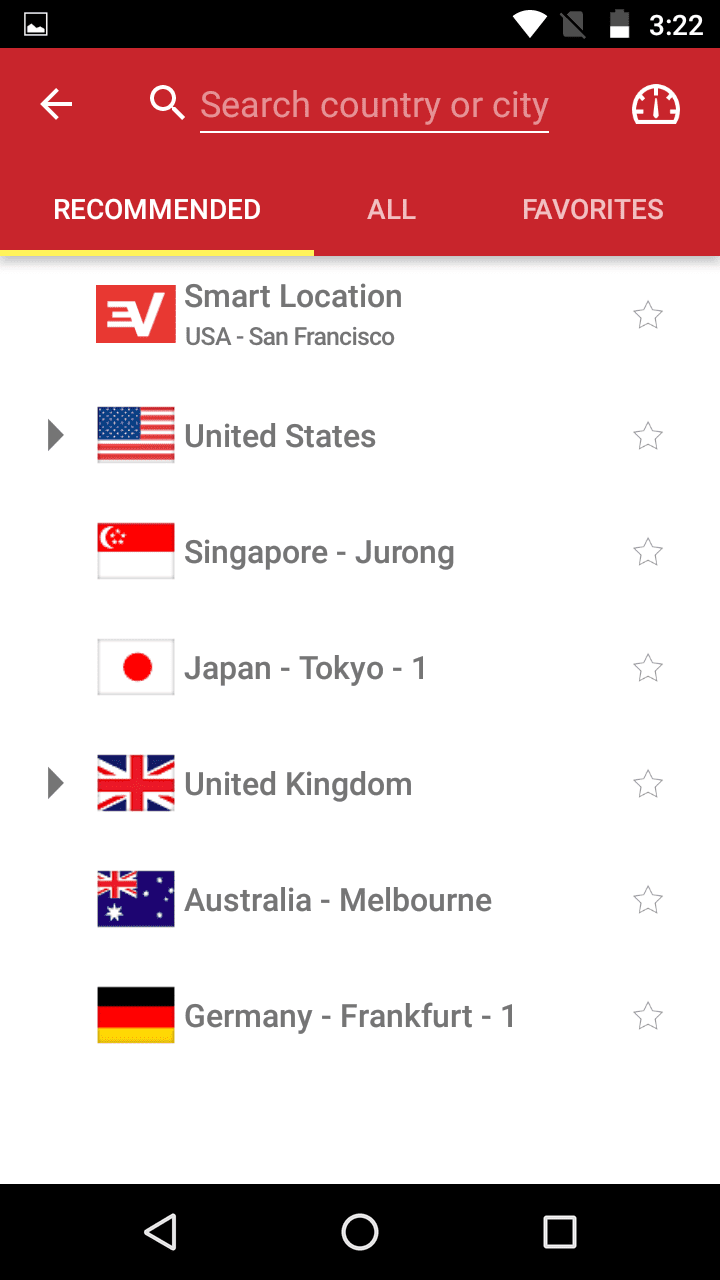Screen dimensions: 720x1280
Task: Star Japan - Tokyo - 1 as favorite
Action: click(x=647, y=667)
